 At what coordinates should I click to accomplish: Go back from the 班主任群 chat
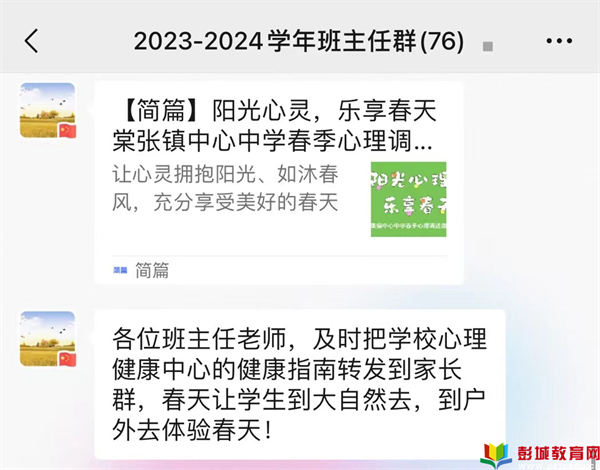point(32,40)
